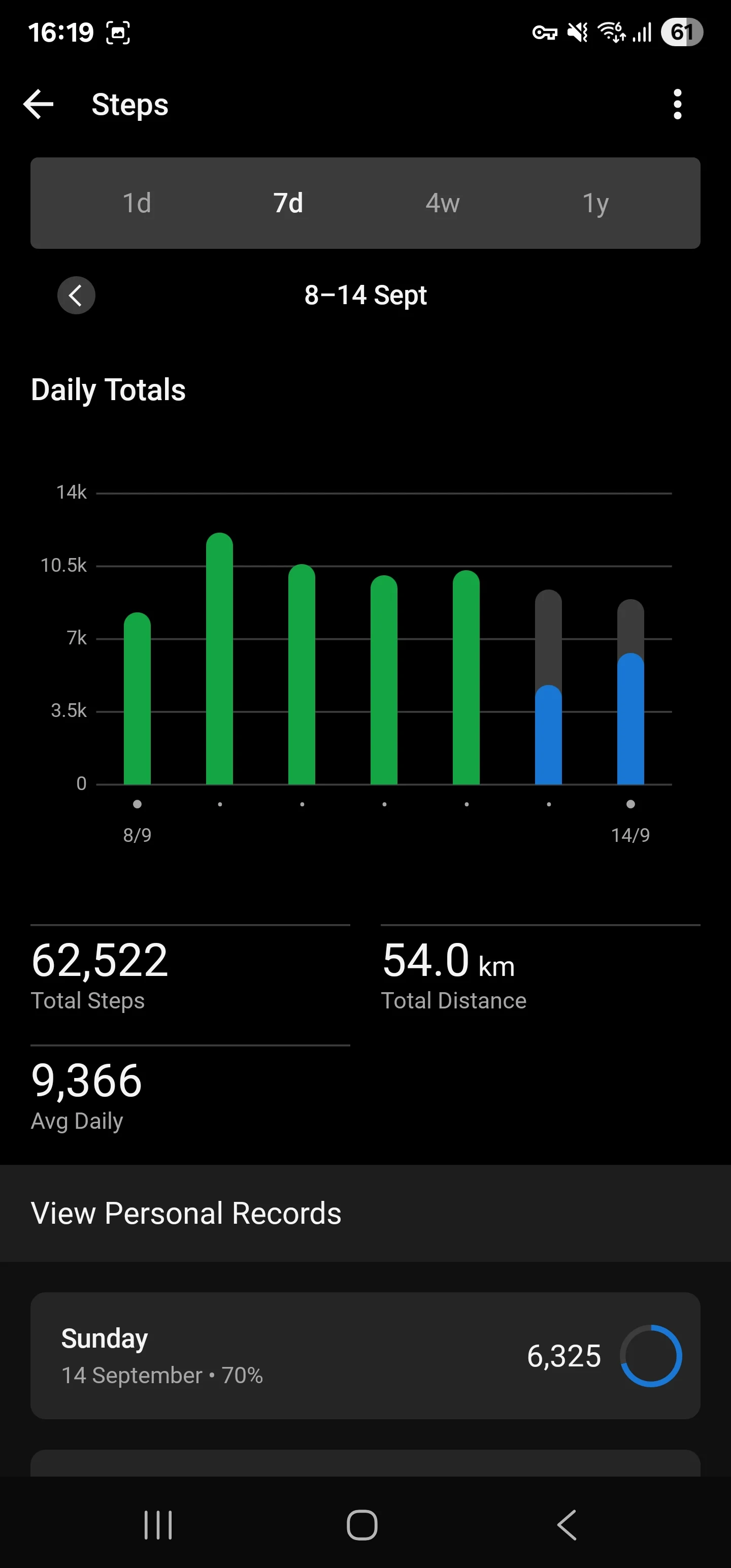Viewport: 731px width, 1568px height.
Task: Open Sunday 14 September step details
Action: (365, 1356)
